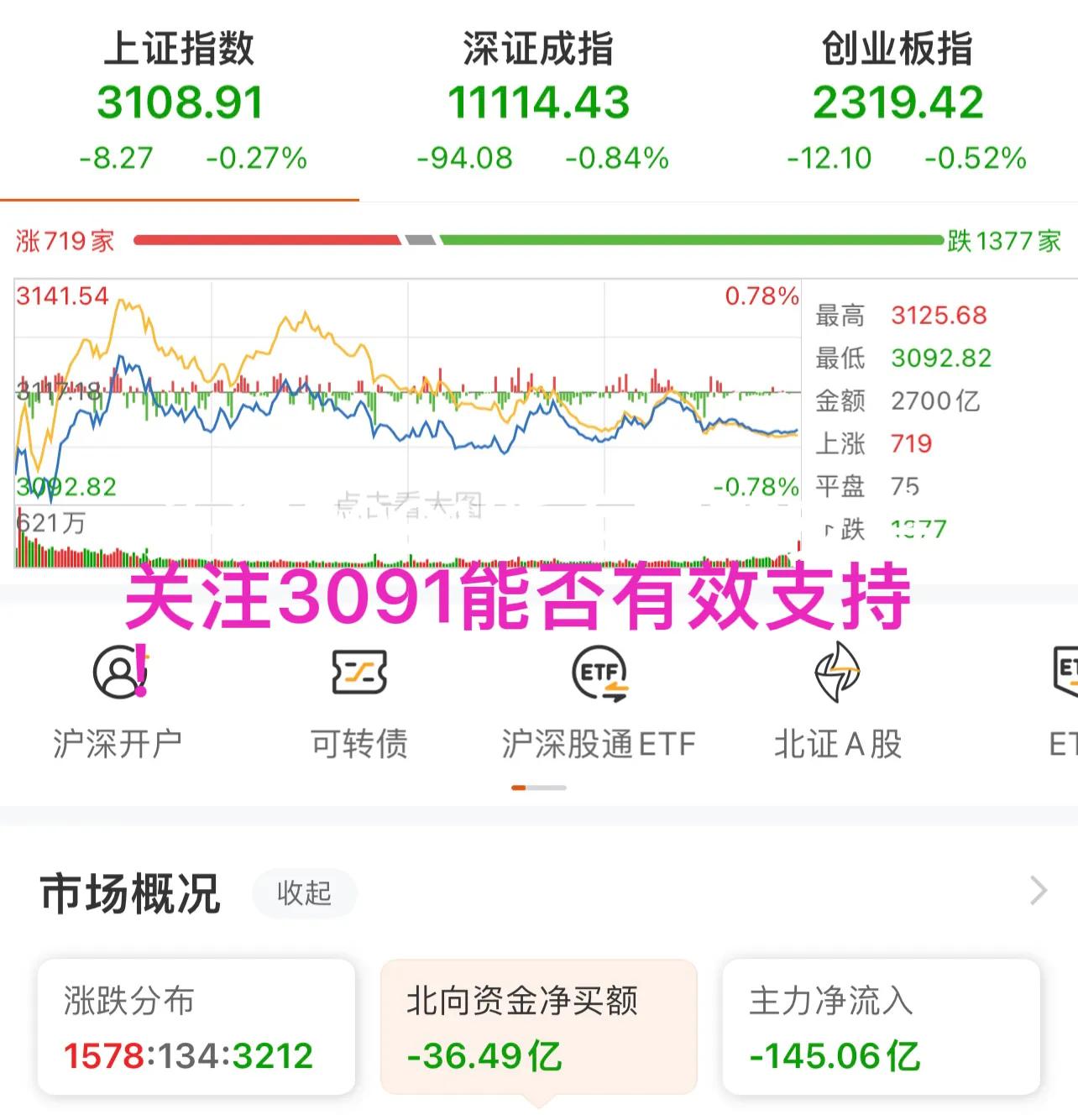Tap the circular ETF badge icon
The image size is (1078, 1120).
(599, 672)
